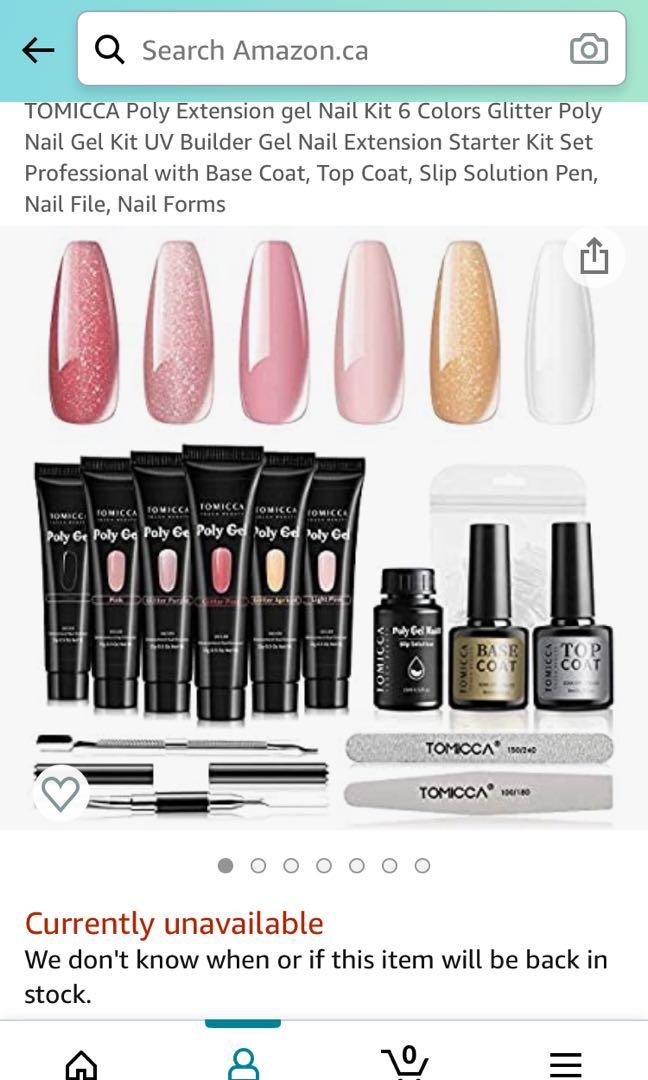Tap the Search Amazon.ca field
Viewport: 648px width, 1080px height.
tap(340, 50)
